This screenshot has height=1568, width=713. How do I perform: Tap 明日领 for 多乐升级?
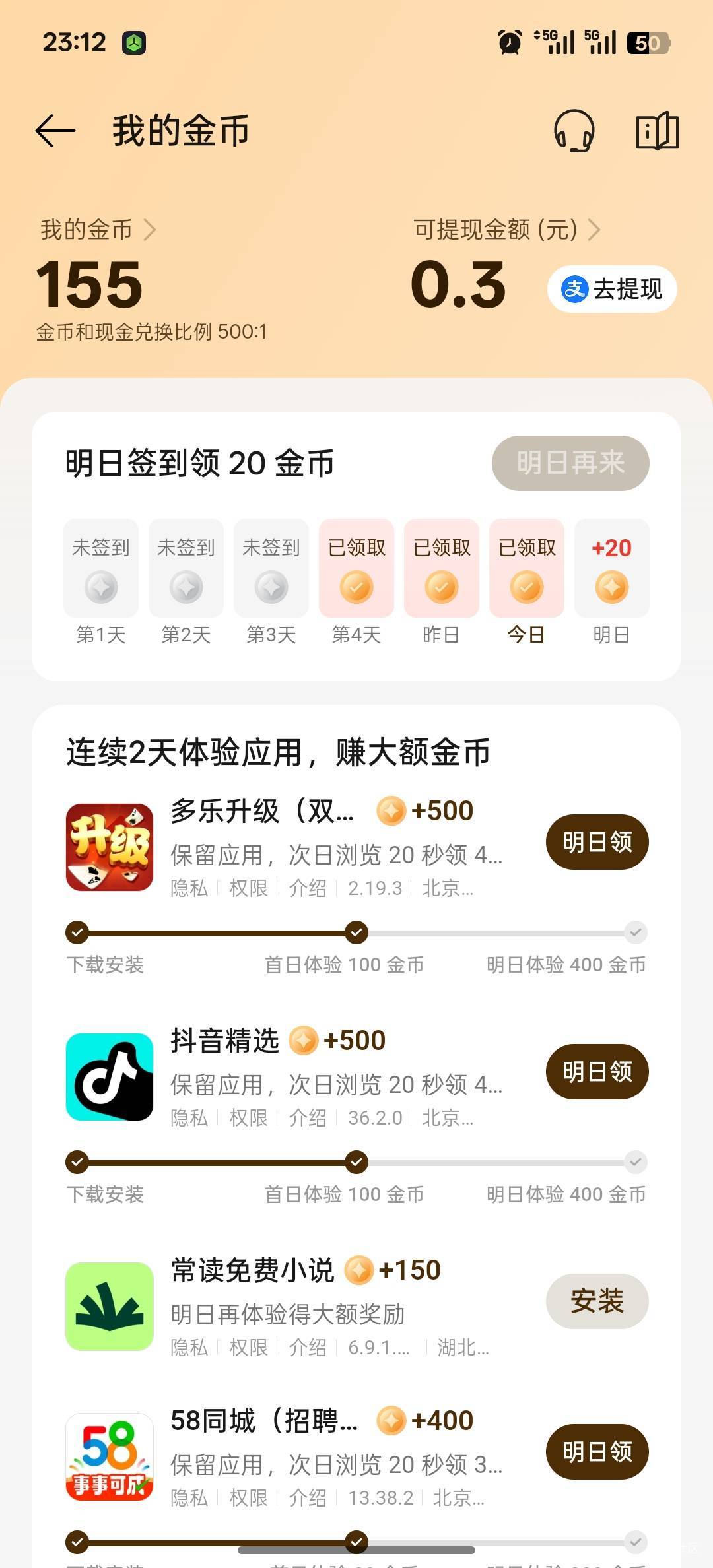click(597, 842)
